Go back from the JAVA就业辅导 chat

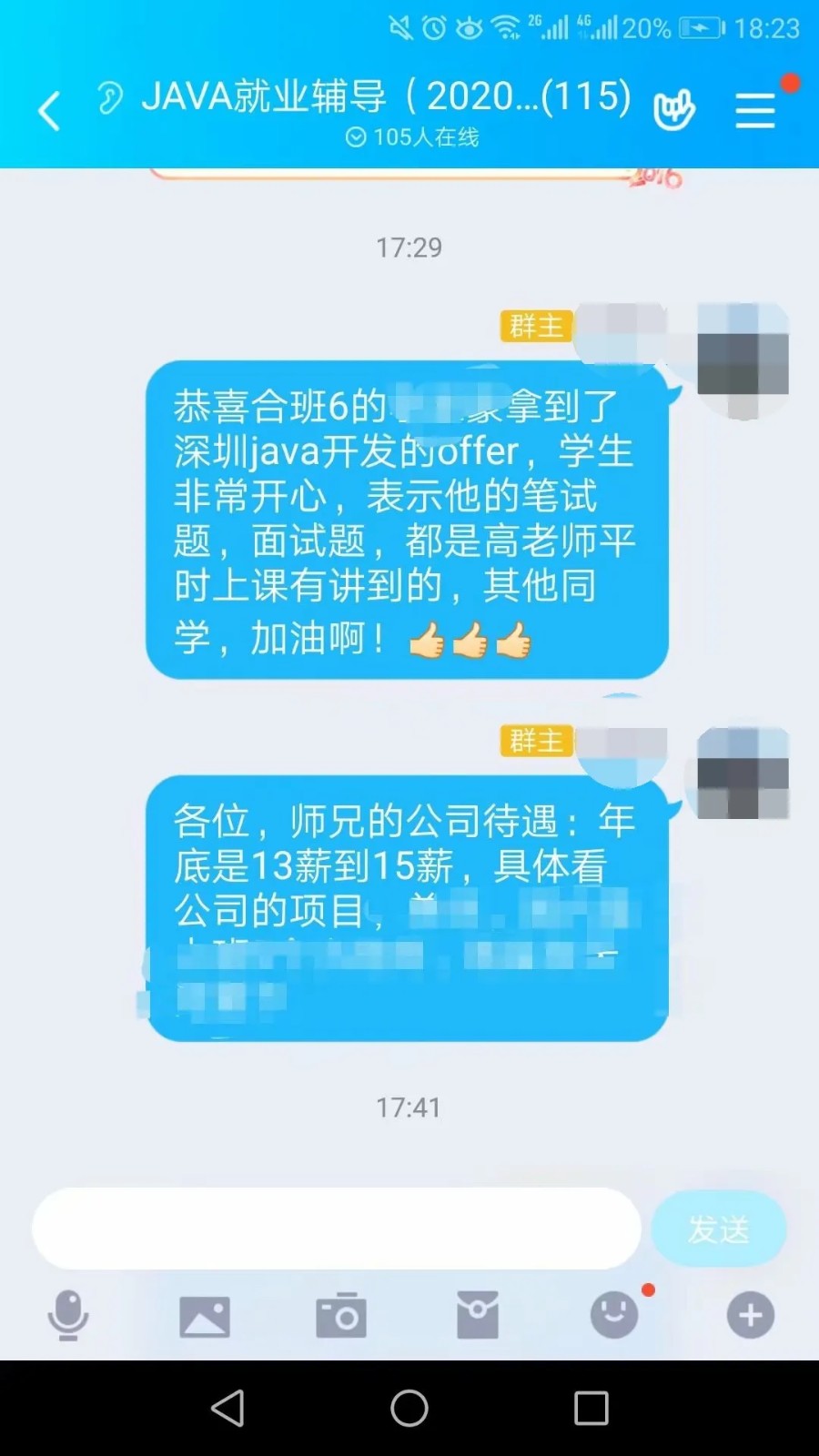coord(50,111)
